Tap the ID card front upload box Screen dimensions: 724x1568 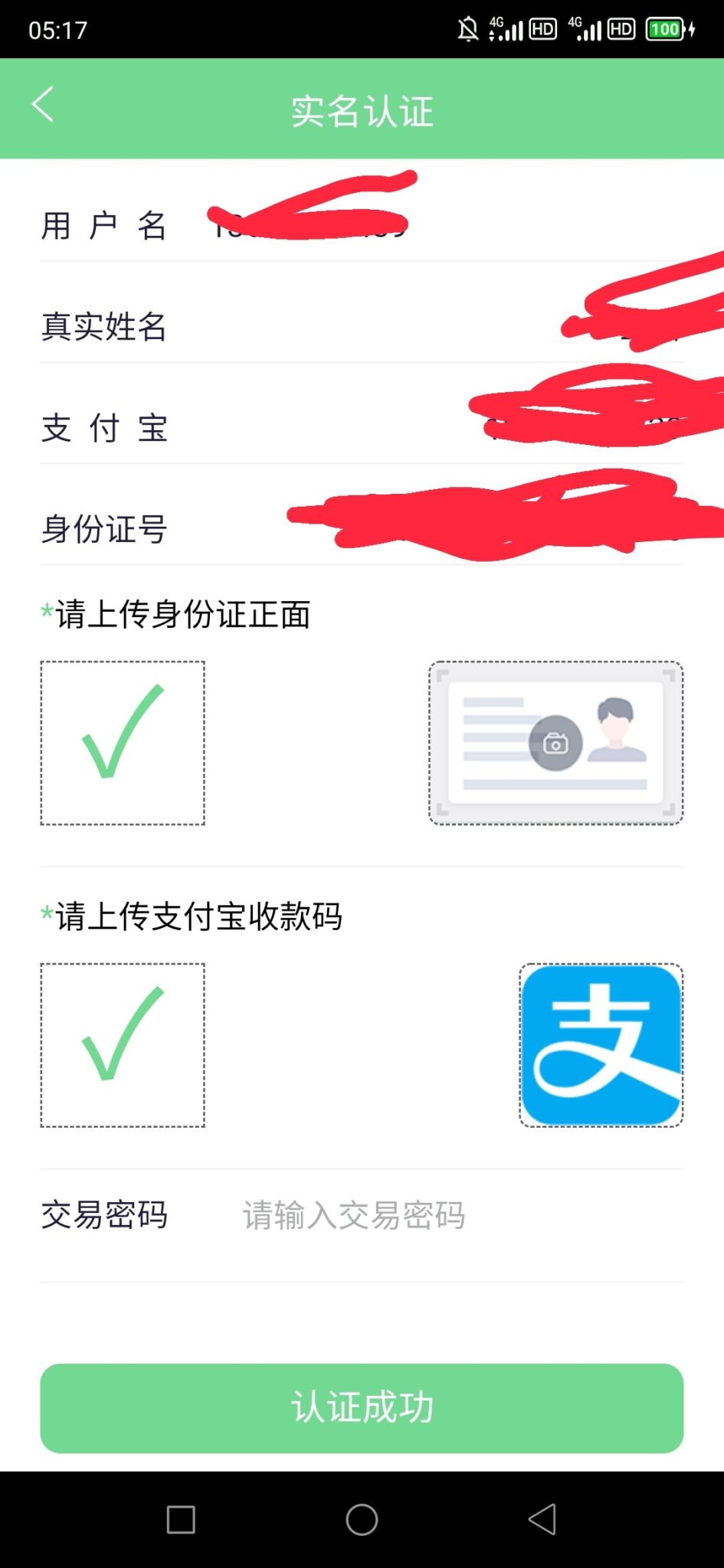click(x=123, y=743)
